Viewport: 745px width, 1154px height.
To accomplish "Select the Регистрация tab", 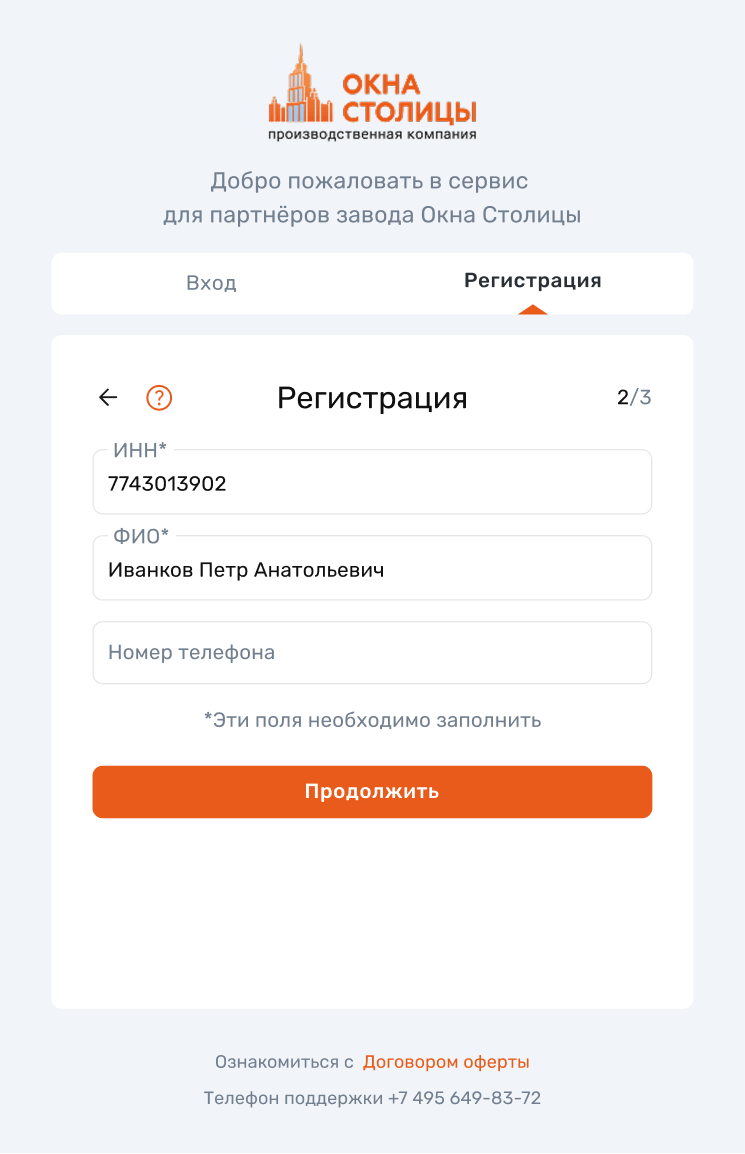I will click(532, 281).
